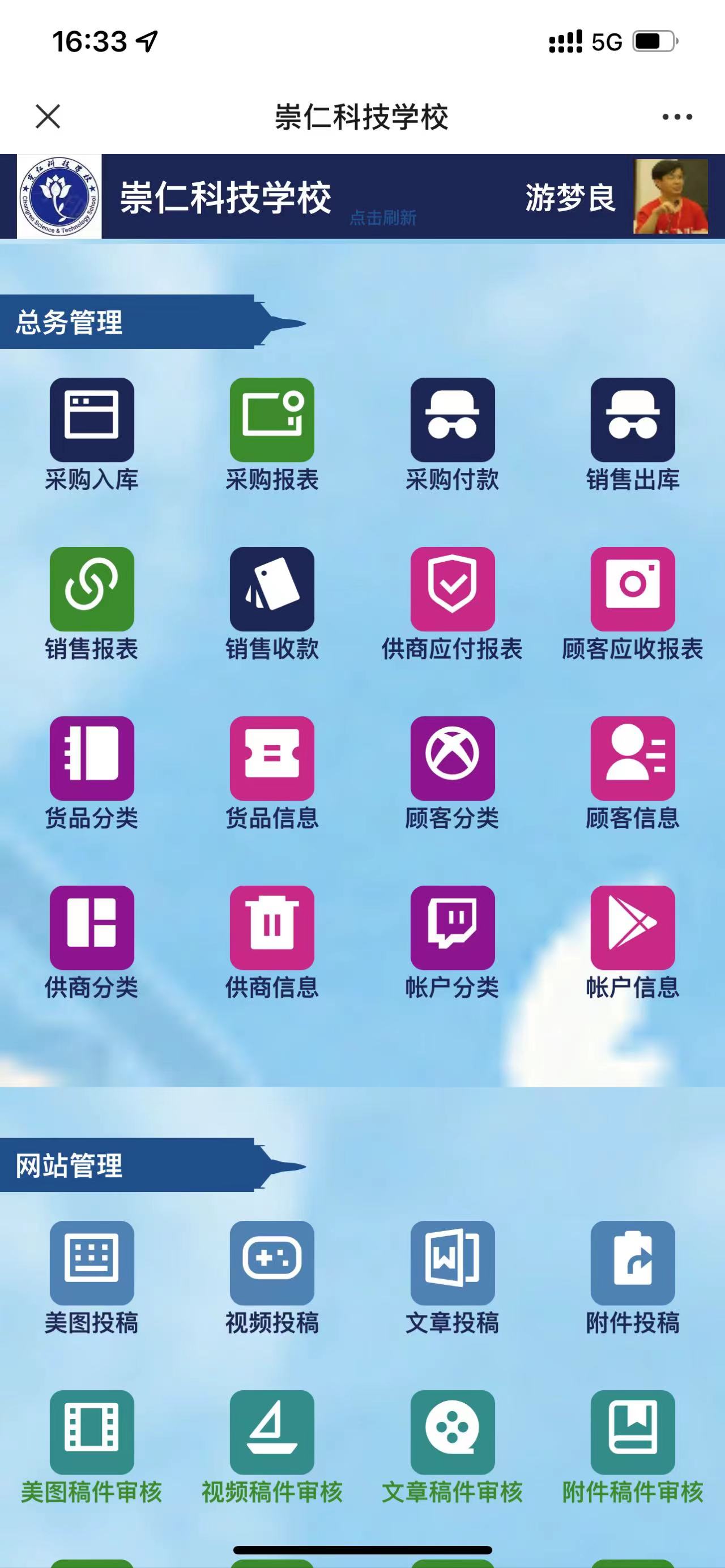The image size is (725, 1568).
Task: Close the 崇仁科技学校 web page
Action: pos(48,116)
